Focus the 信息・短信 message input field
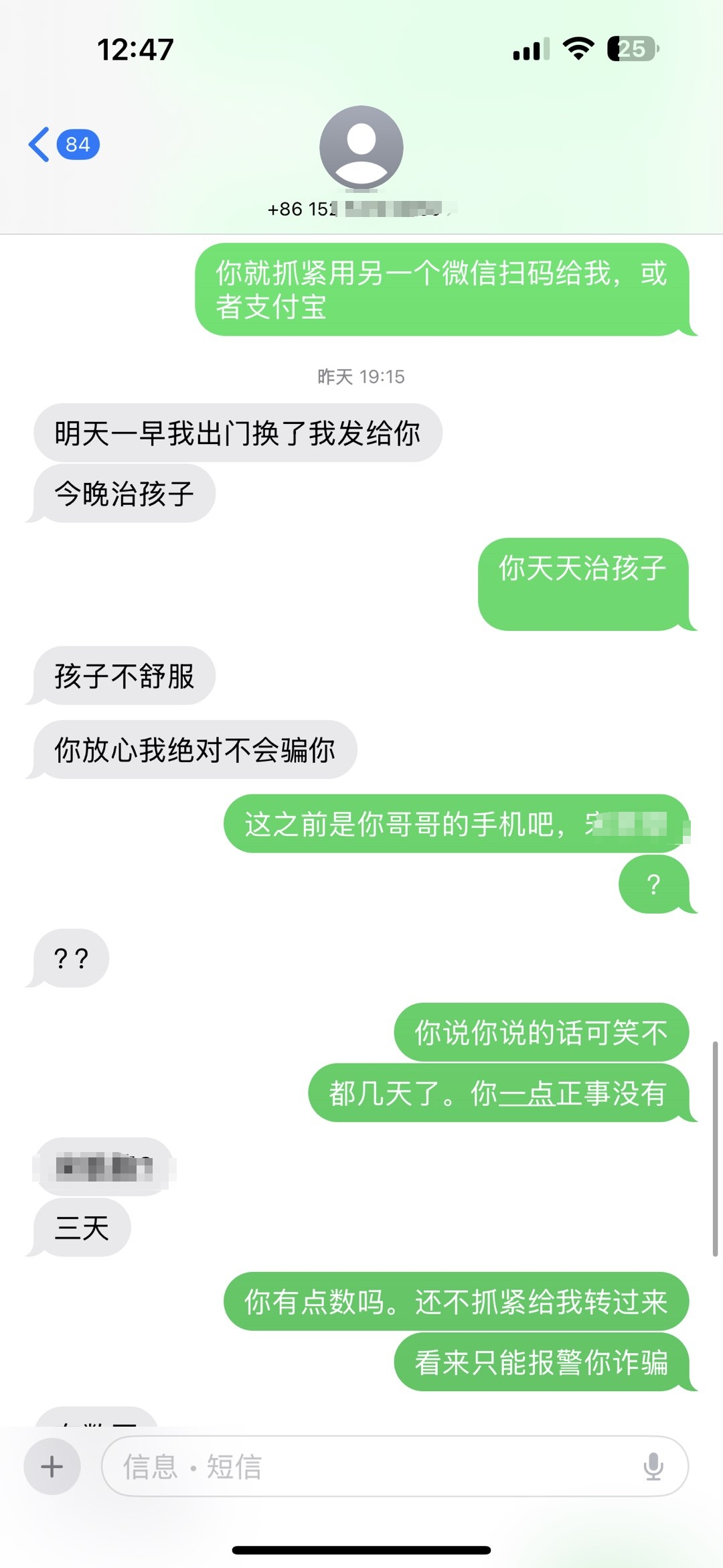This screenshot has height=1568, width=723. 395,1466
